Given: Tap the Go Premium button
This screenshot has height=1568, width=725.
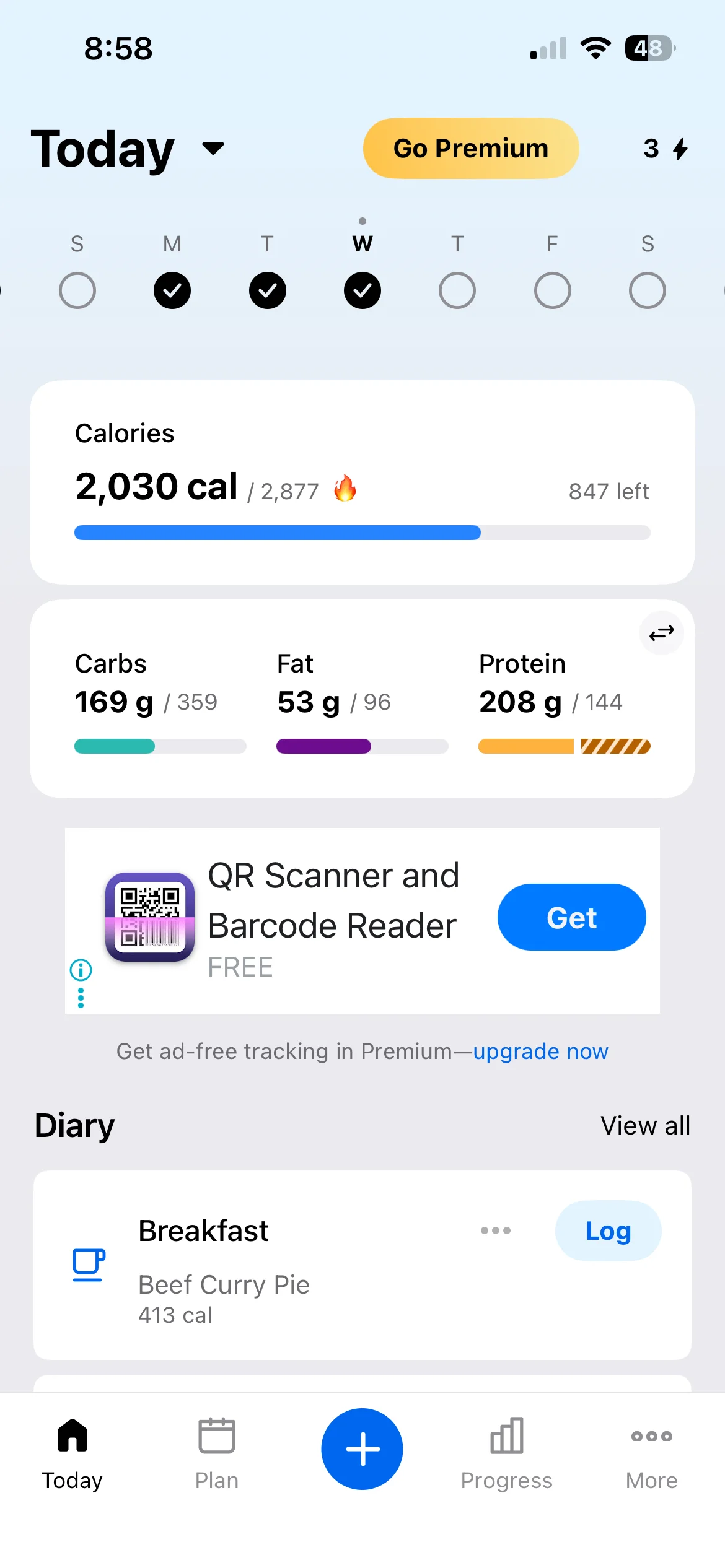Looking at the screenshot, I should pos(470,149).
